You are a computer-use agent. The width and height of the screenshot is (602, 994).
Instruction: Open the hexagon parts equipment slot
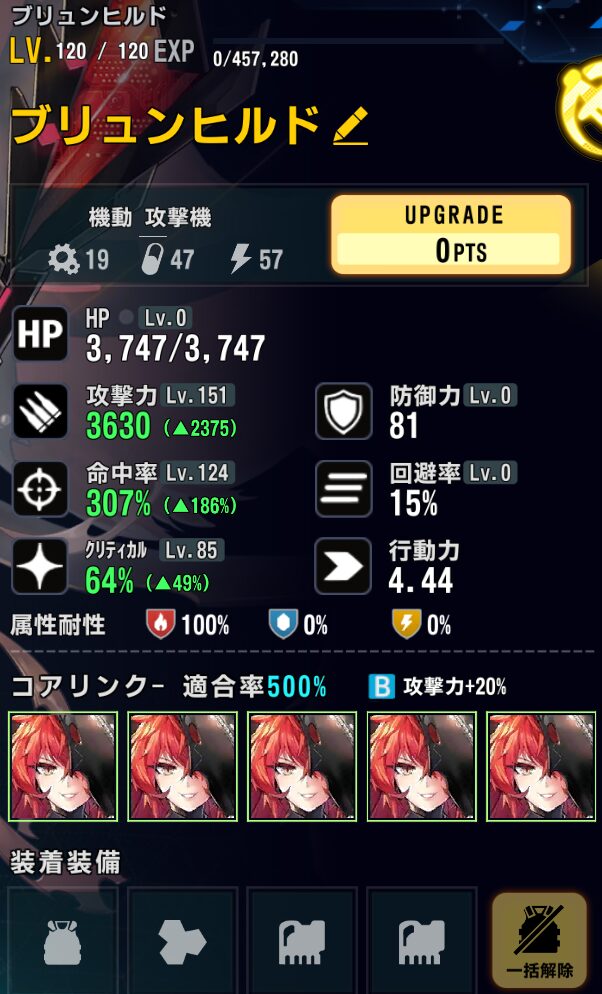182,942
